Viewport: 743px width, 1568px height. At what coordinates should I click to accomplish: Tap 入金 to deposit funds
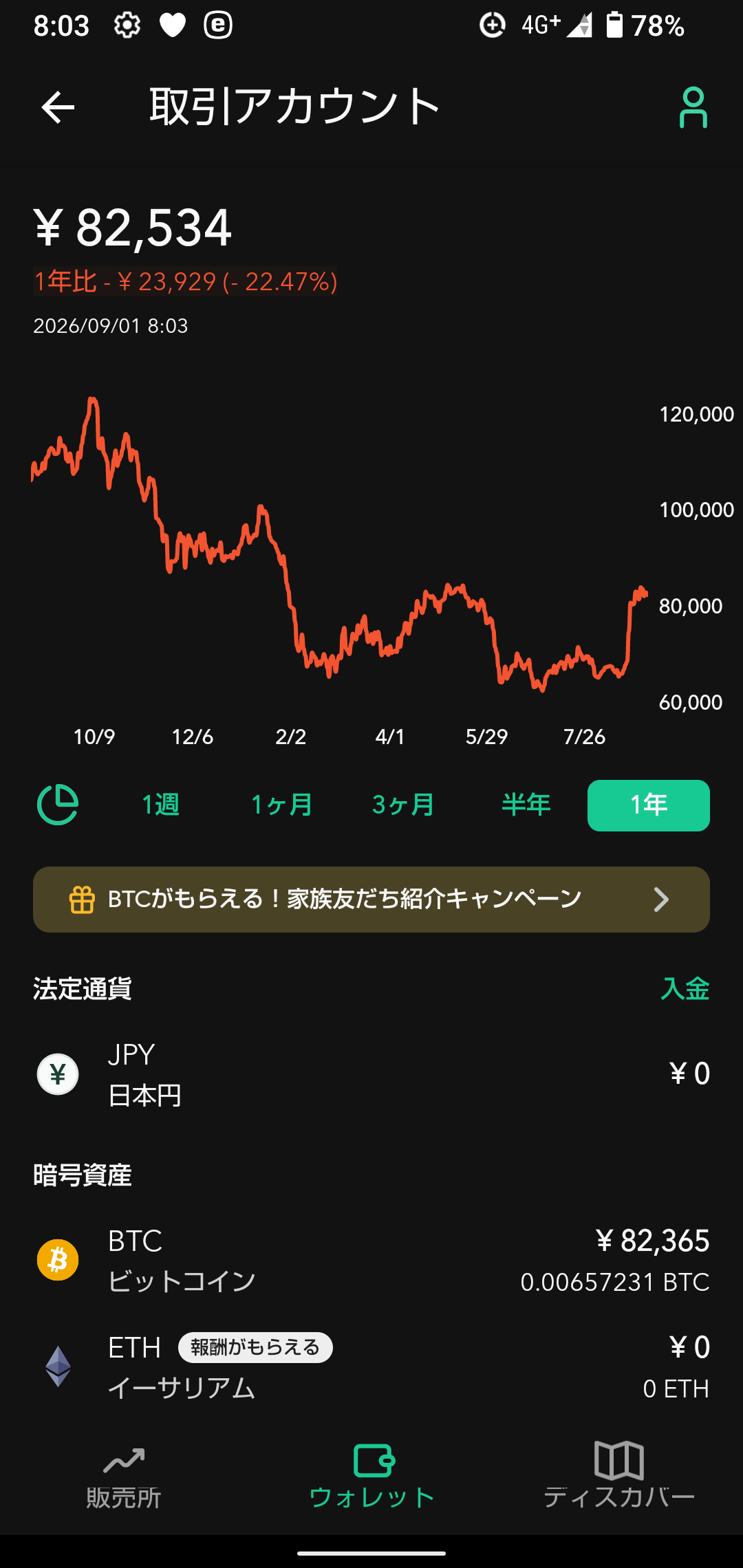685,988
